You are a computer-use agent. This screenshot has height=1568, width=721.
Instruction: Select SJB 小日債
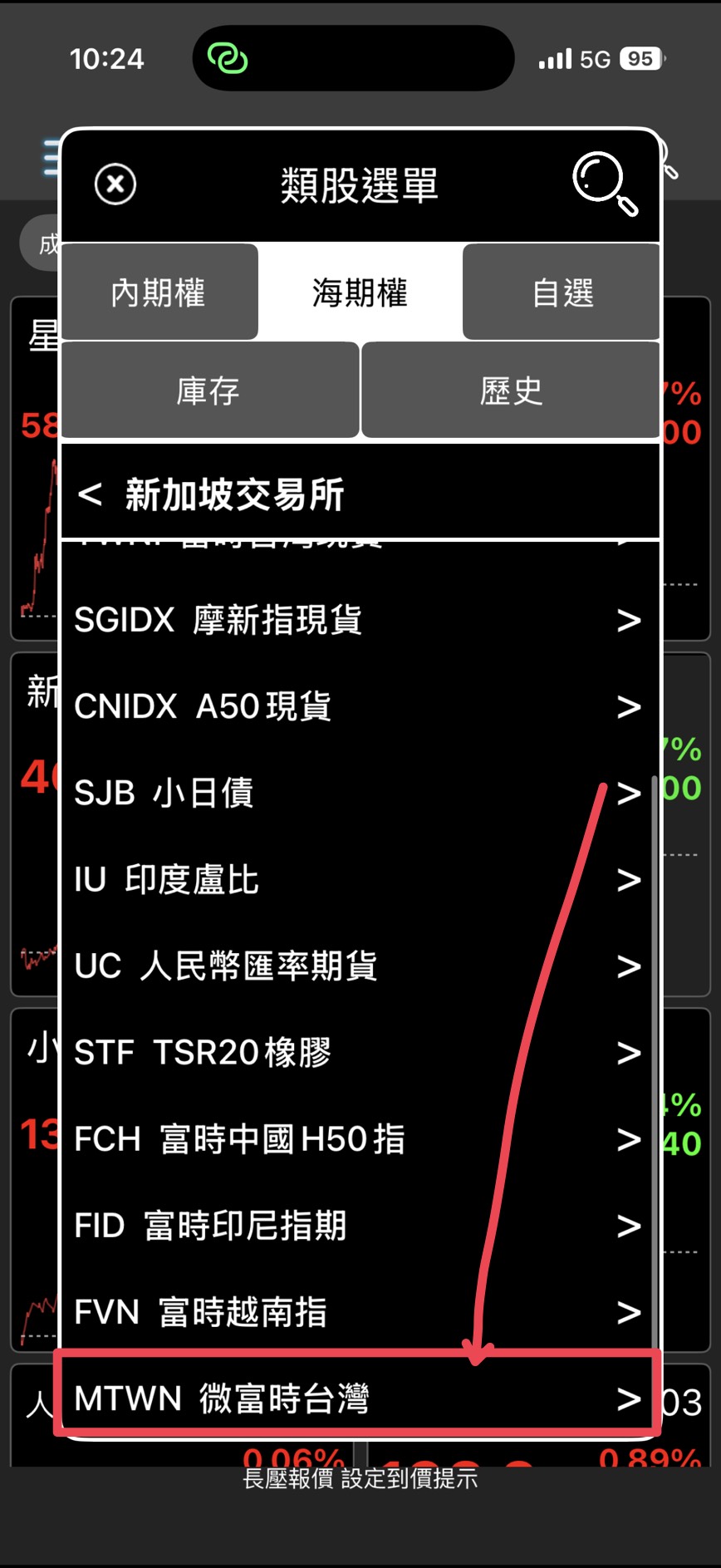coord(357,793)
